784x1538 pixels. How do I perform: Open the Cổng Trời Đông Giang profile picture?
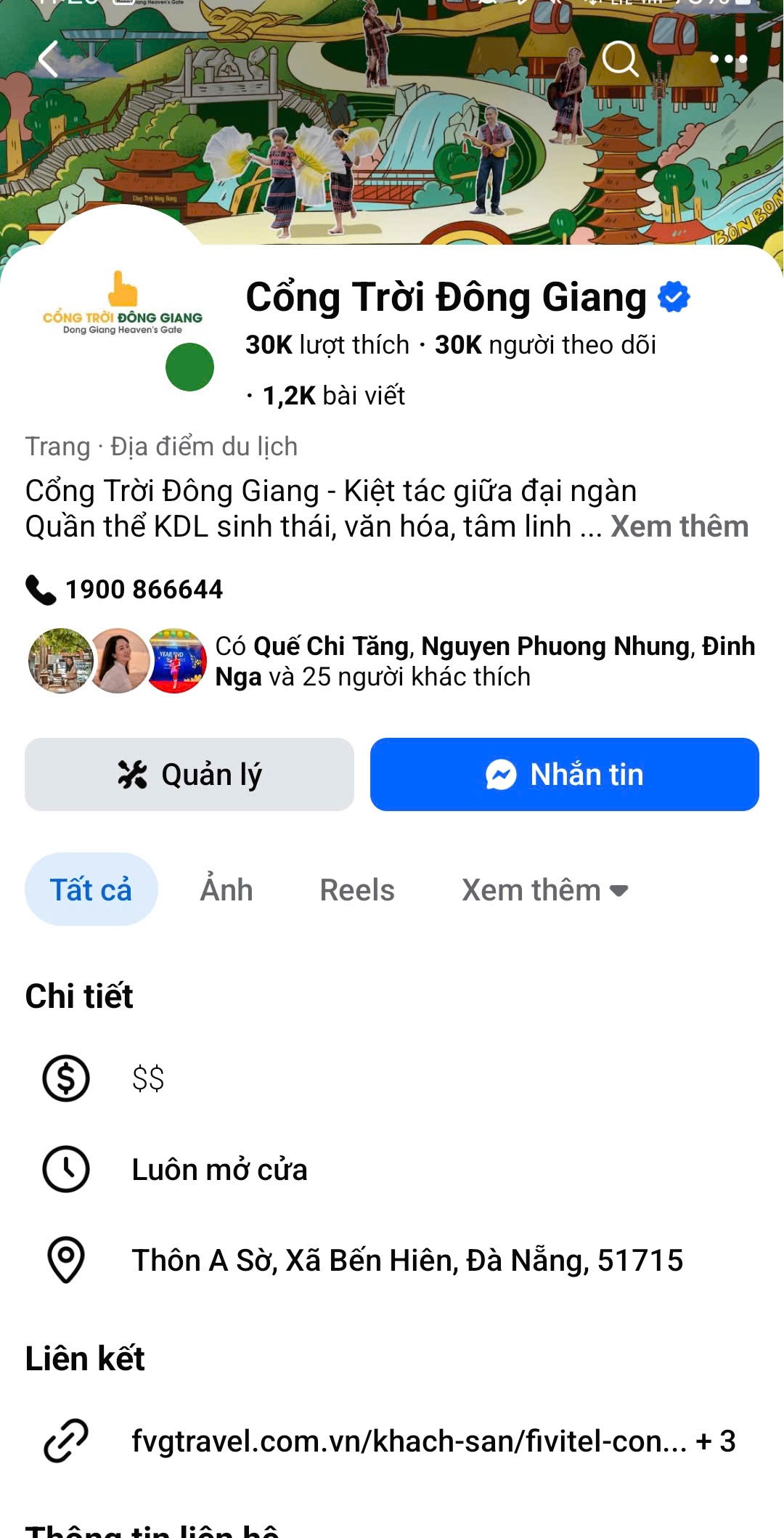pyautogui.click(x=123, y=305)
